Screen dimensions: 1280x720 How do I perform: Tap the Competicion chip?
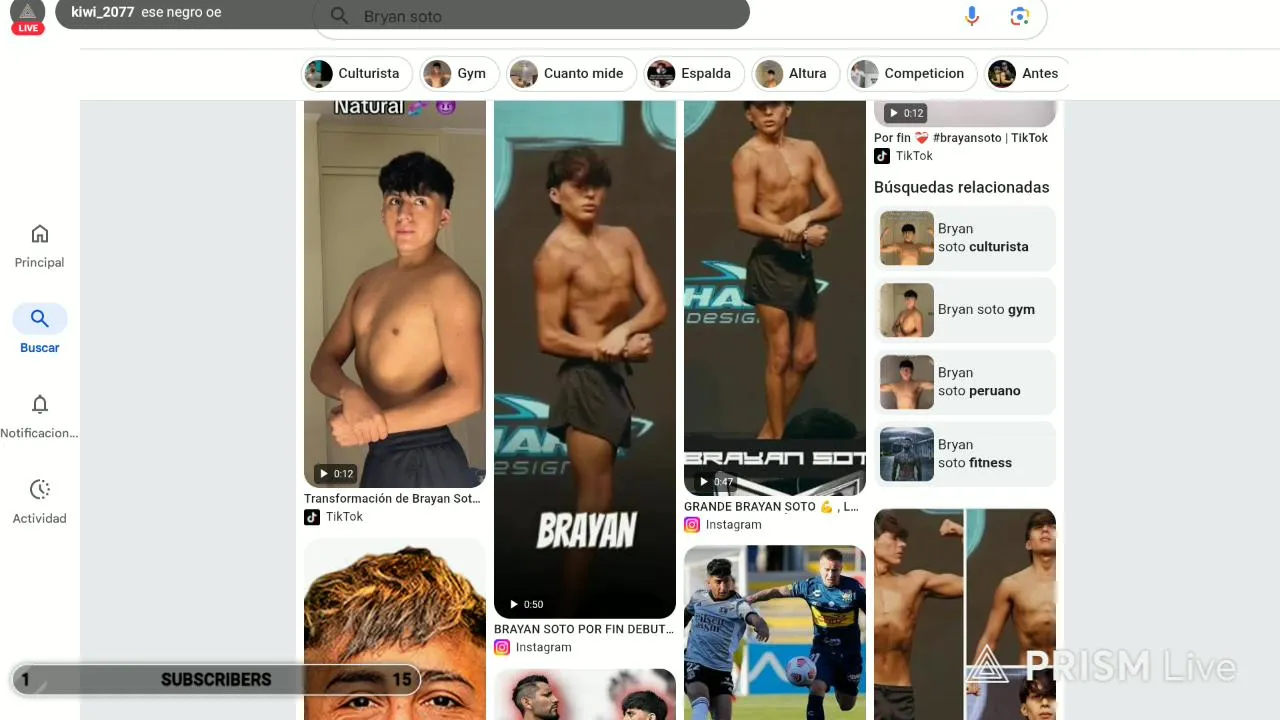point(911,73)
